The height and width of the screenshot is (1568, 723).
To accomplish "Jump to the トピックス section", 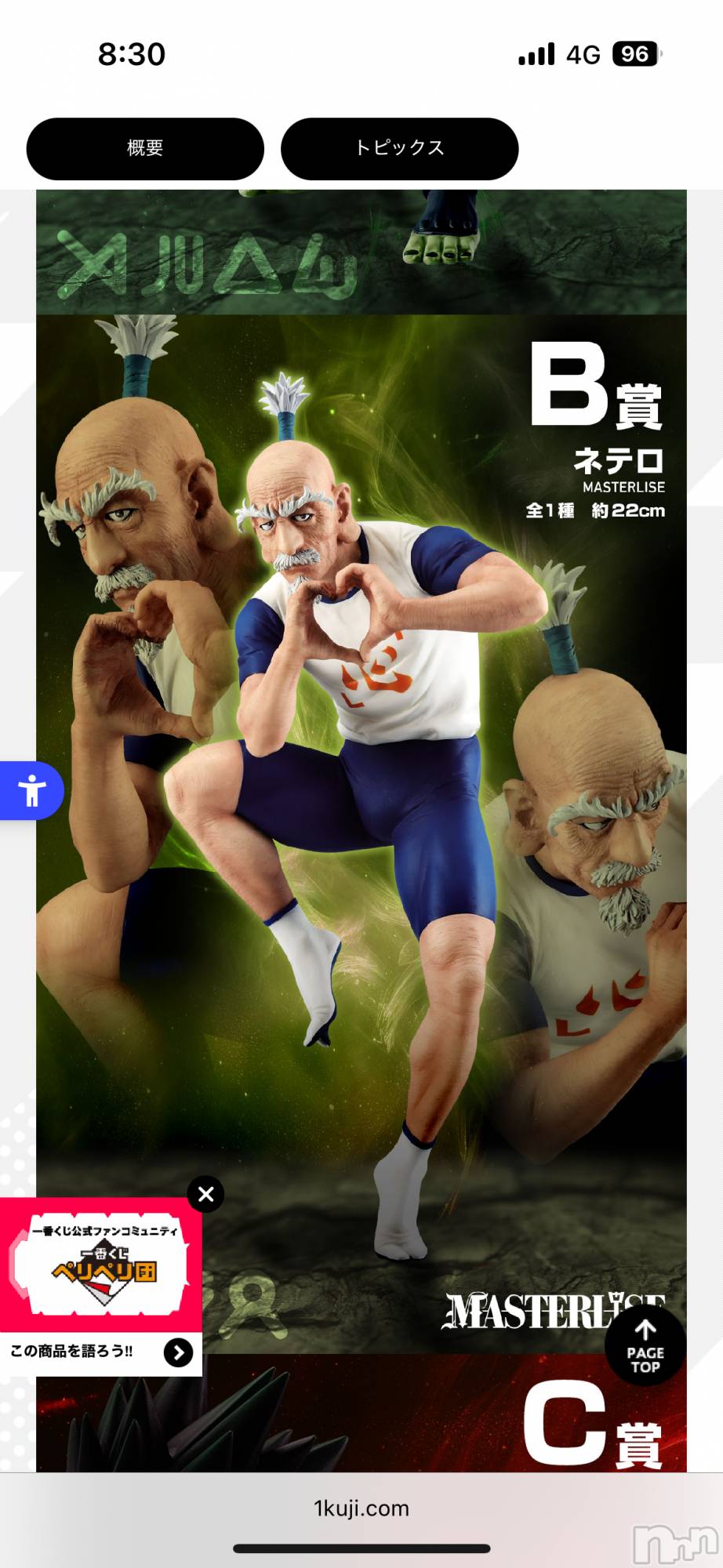I will (399, 148).
